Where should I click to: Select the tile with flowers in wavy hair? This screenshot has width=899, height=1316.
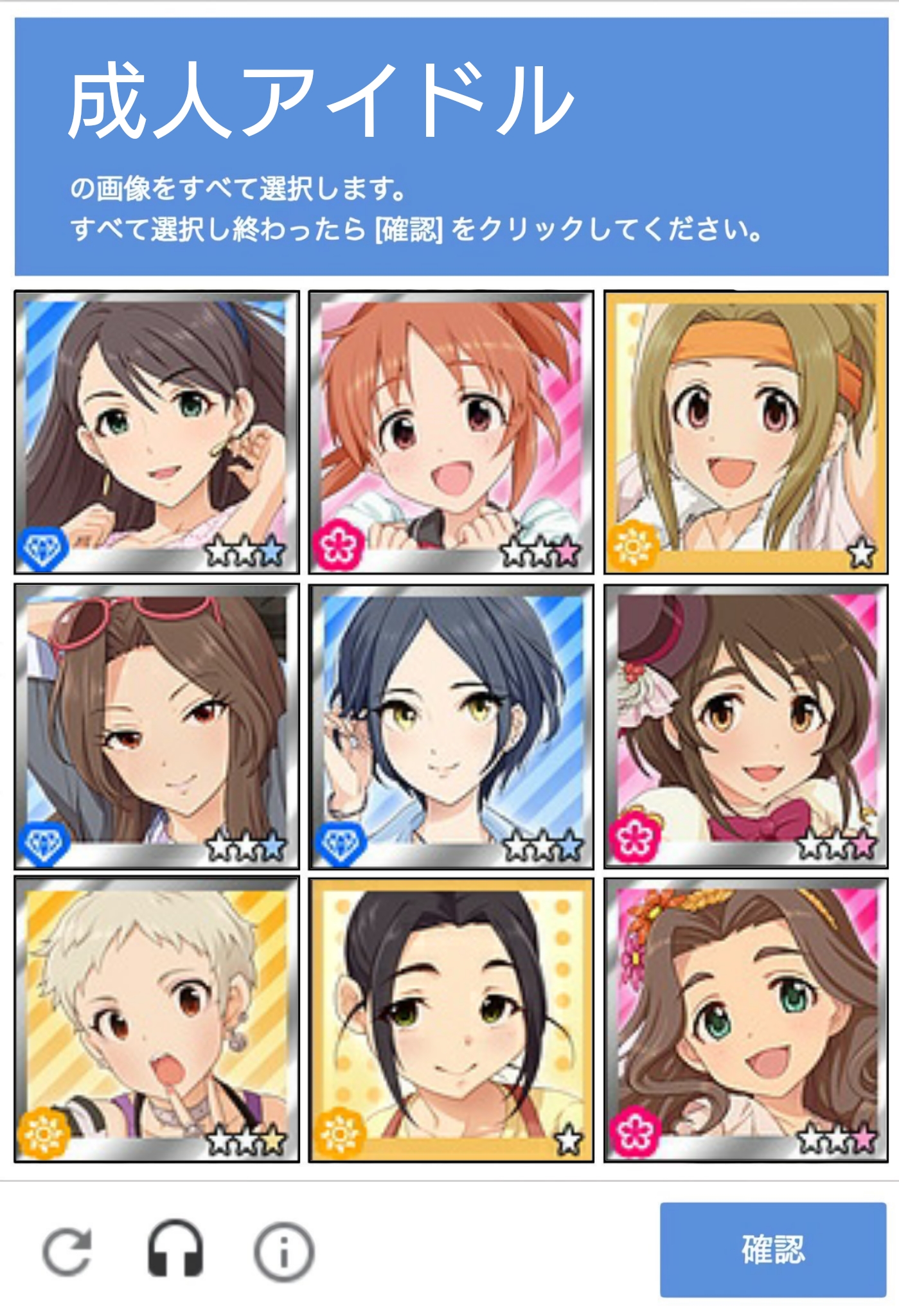click(x=745, y=1020)
